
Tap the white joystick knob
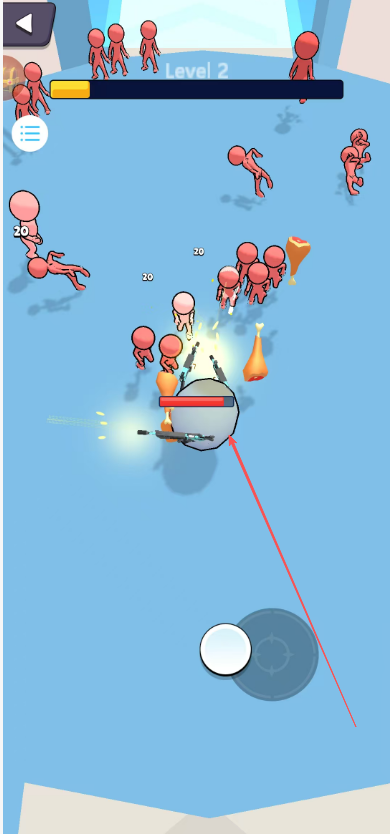[226, 649]
